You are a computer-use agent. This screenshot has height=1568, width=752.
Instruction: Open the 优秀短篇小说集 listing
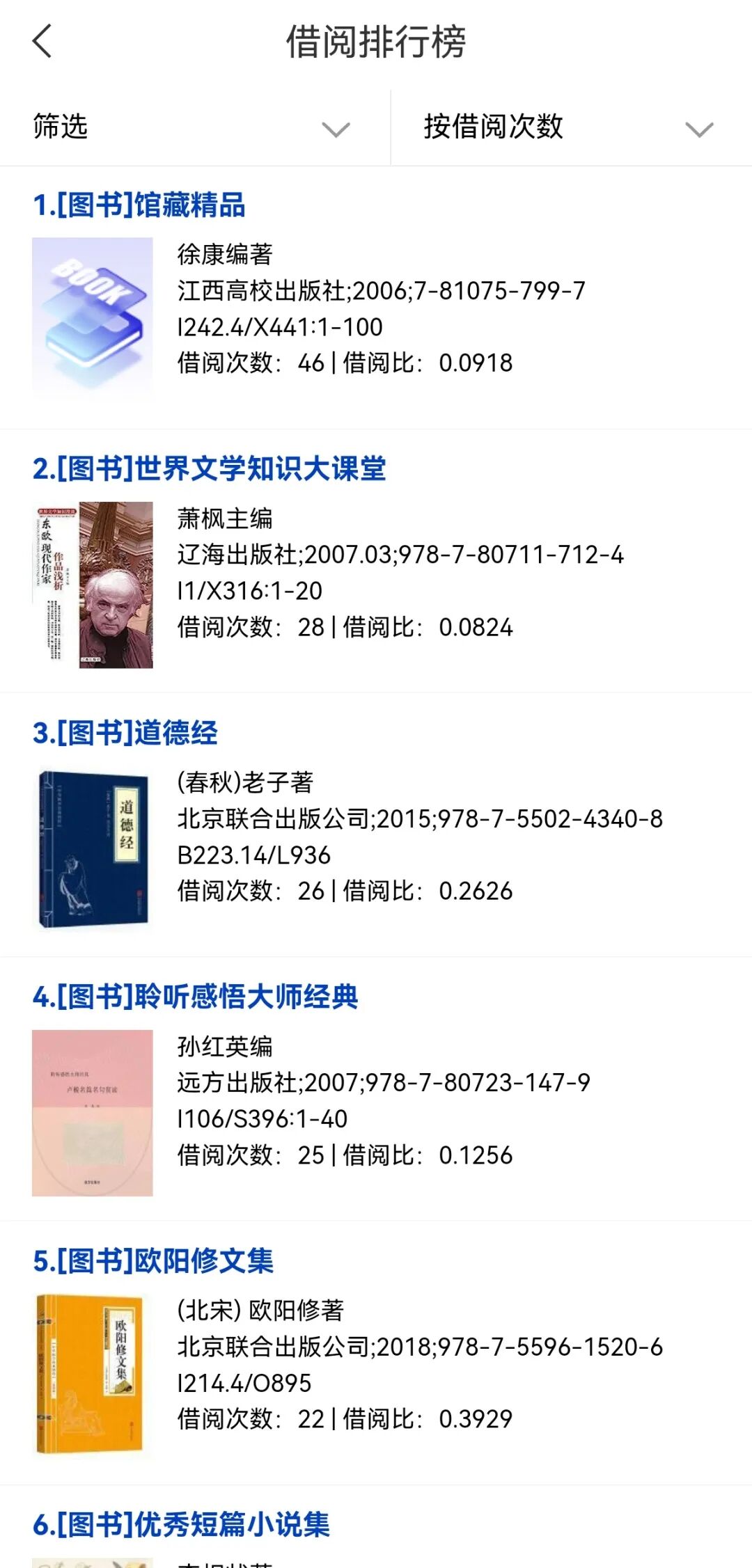pos(181,1524)
